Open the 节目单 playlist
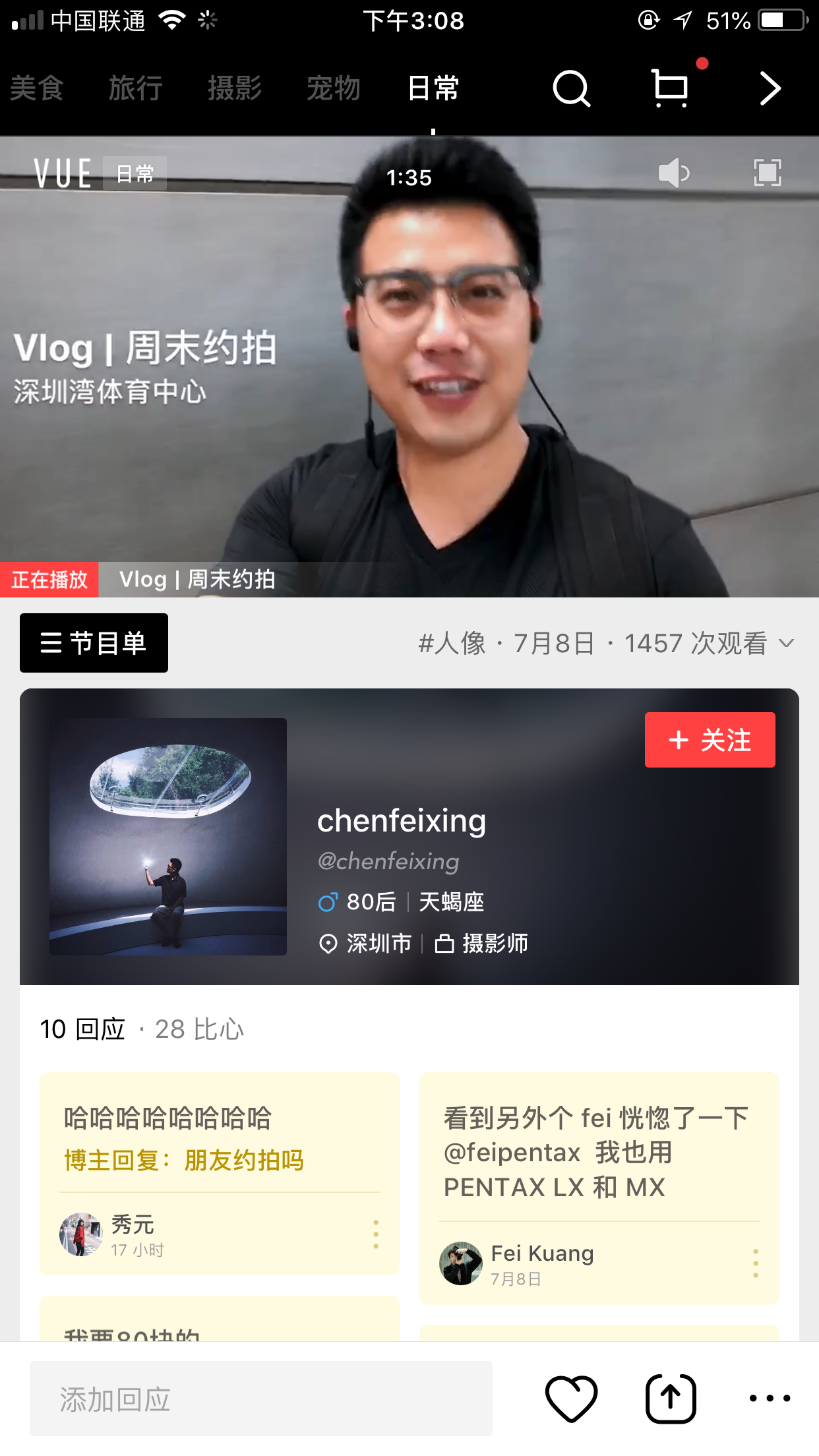819x1456 pixels. (94, 643)
